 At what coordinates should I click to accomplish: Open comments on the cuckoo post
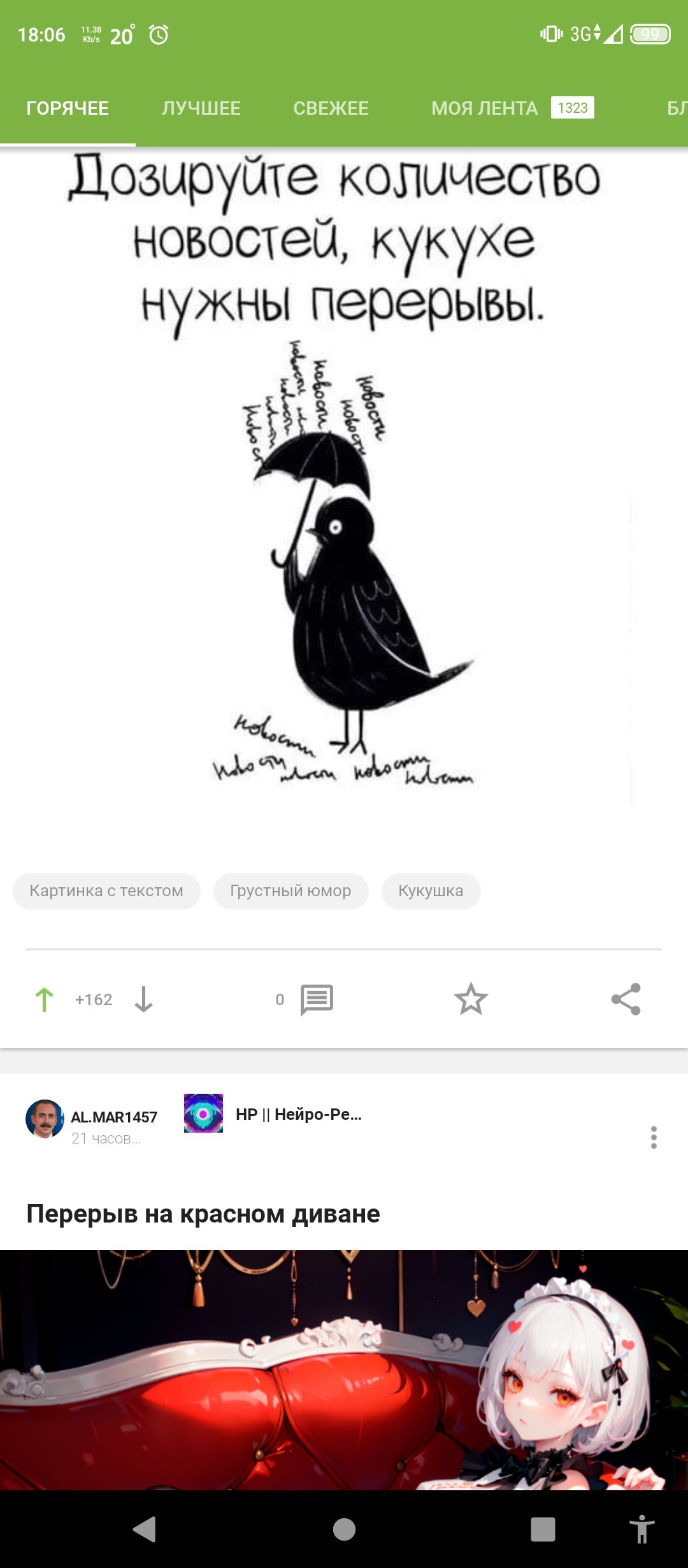pos(316,999)
